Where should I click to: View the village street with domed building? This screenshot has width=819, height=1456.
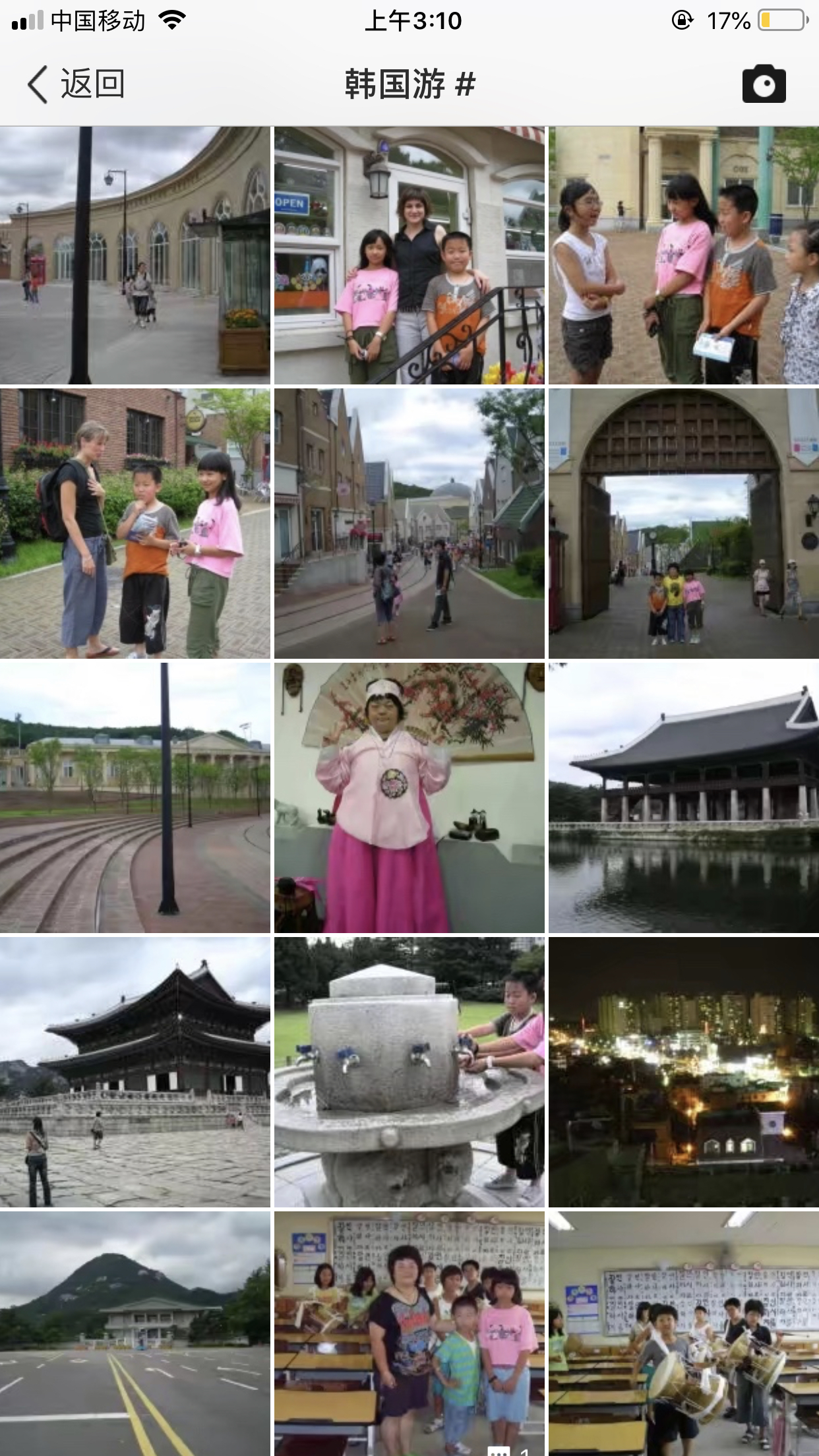point(409,524)
